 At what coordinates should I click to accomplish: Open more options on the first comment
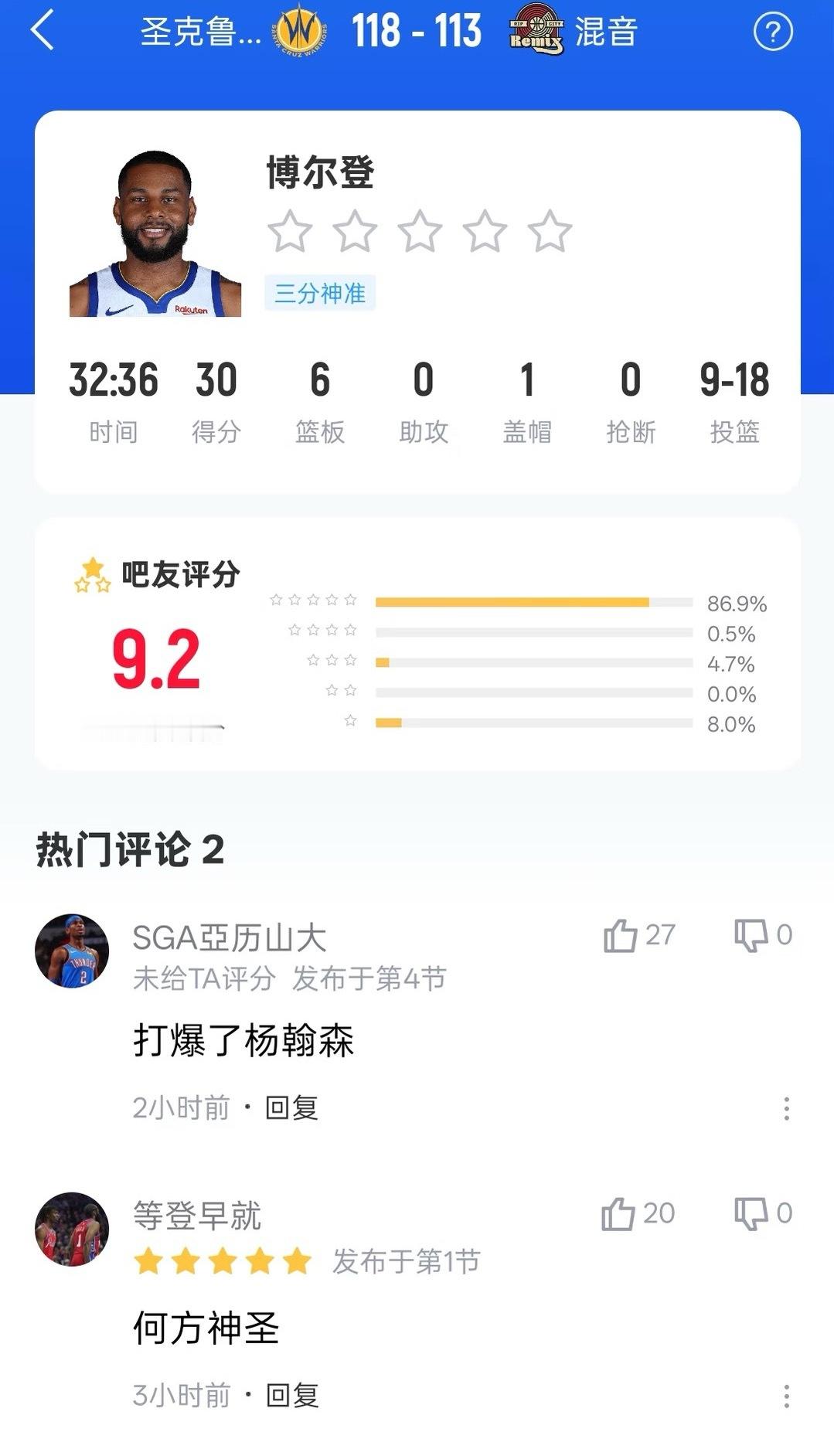788,1107
